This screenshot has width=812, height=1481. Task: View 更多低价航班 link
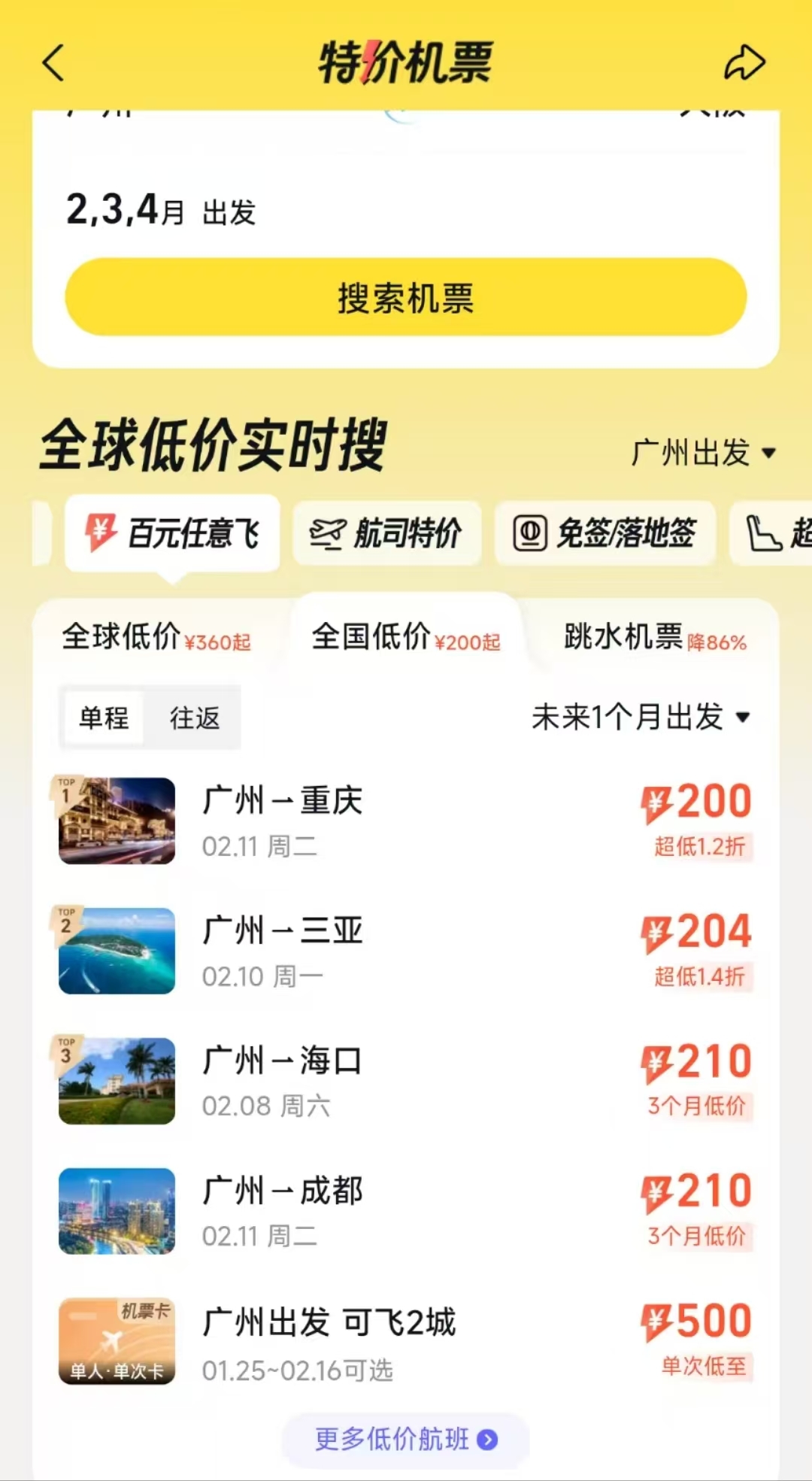(x=406, y=1440)
